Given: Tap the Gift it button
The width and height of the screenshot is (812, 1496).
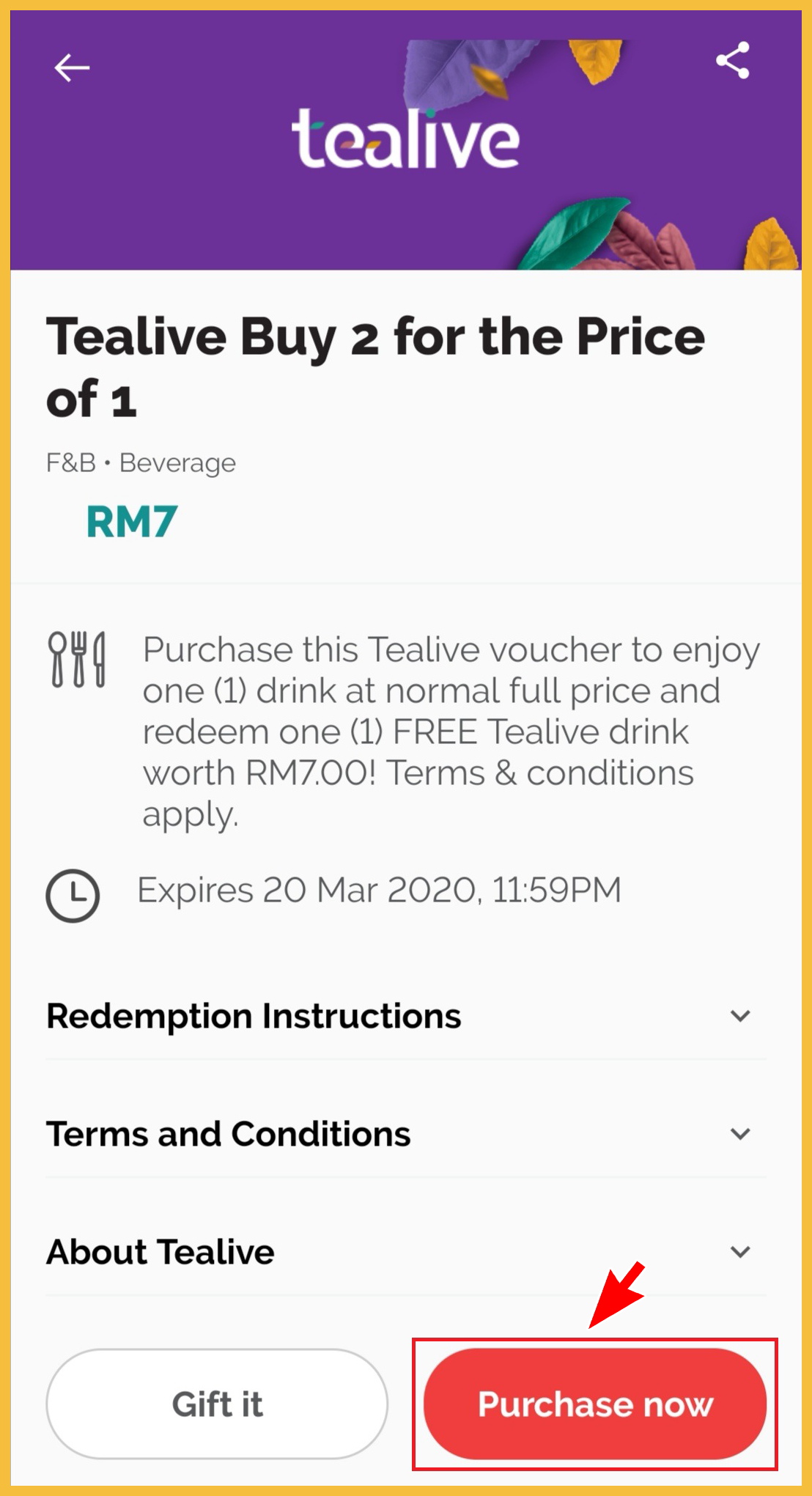Looking at the screenshot, I should (x=217, y=1404).
